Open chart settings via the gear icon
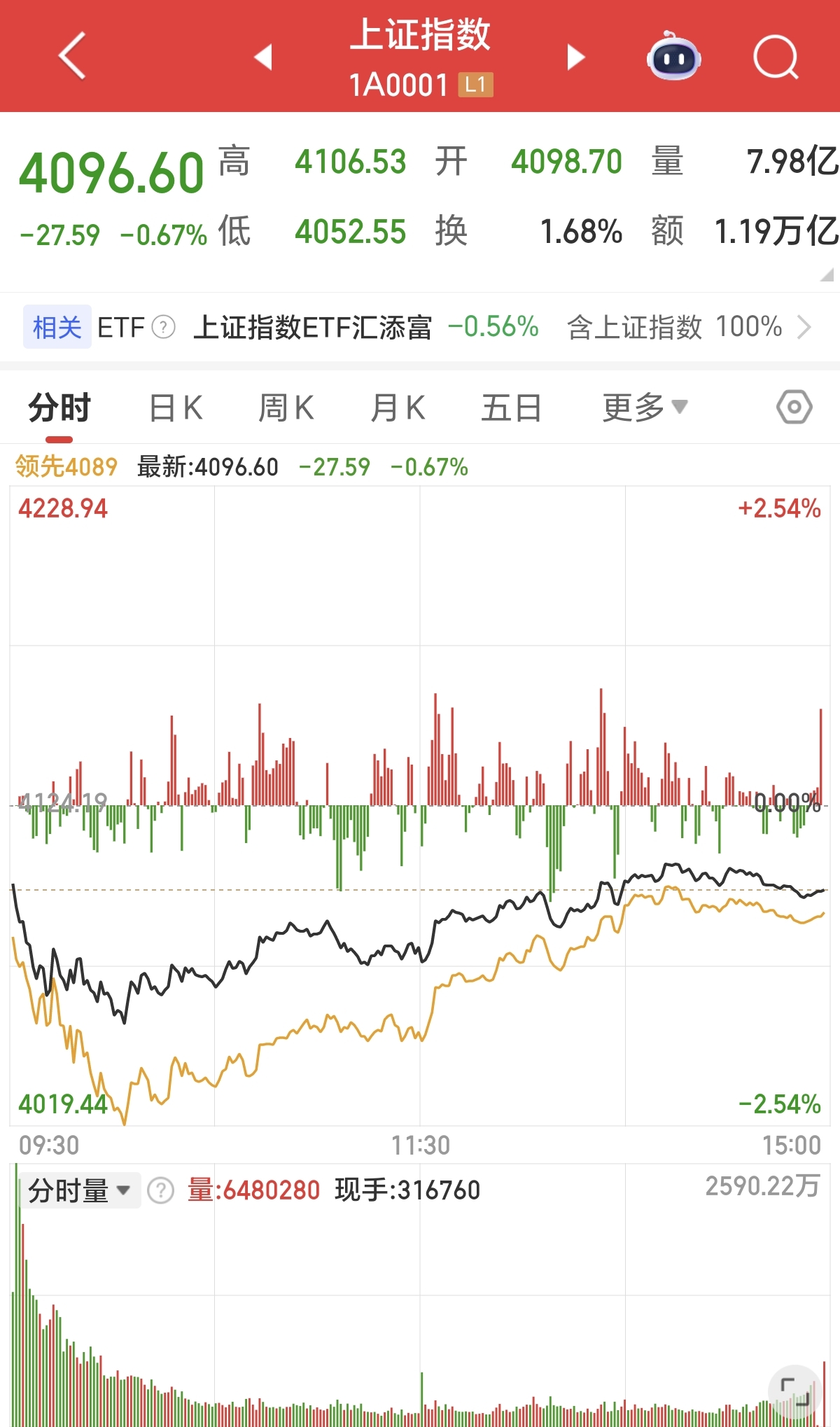The image size is (840, 1427). pos(795,407)
